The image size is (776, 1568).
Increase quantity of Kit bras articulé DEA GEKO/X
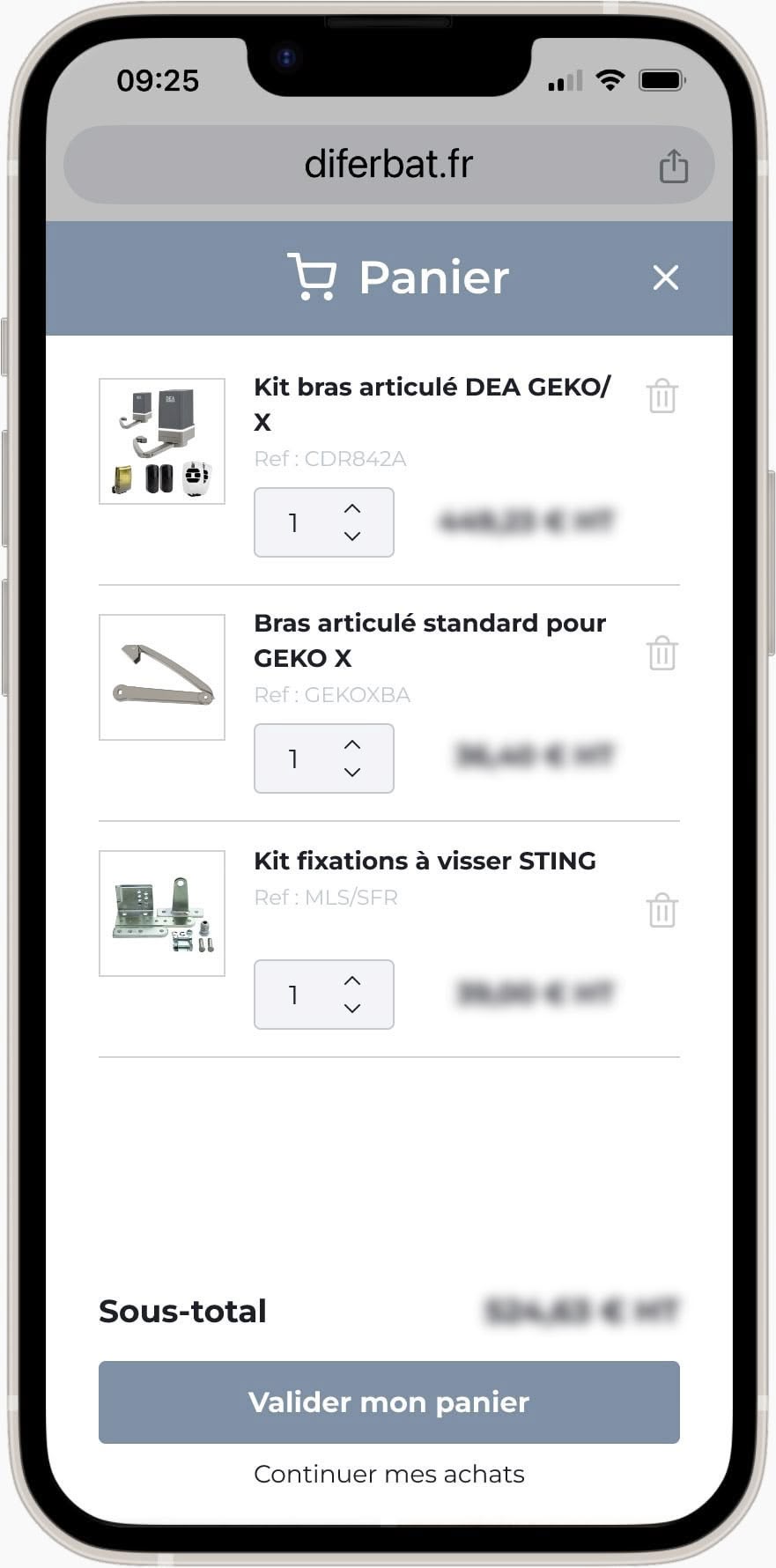pyautogui.click(x=352, y=509)
